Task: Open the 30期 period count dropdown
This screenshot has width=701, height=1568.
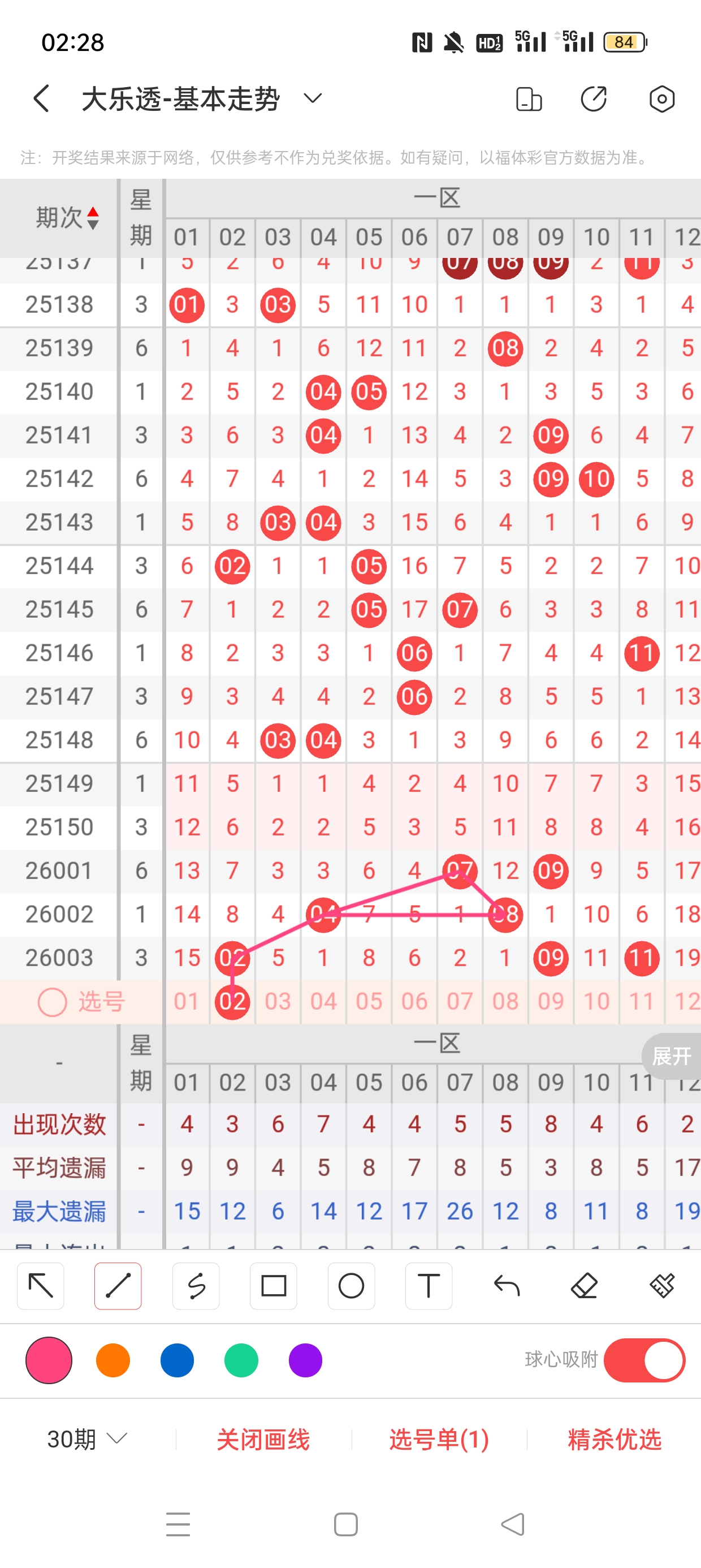Action: click(87, 1439)
